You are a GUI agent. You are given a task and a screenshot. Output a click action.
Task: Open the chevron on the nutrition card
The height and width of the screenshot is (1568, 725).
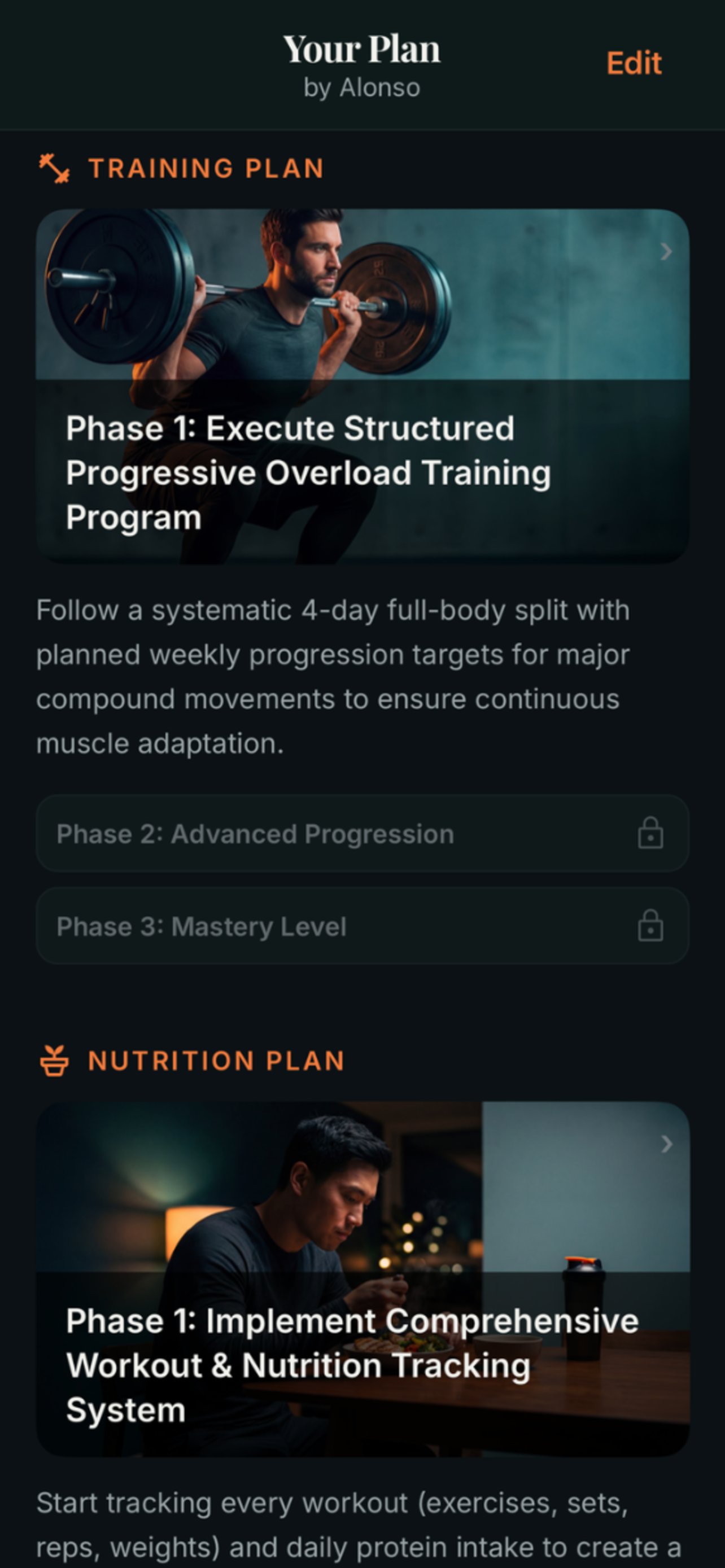point(669,1144)
